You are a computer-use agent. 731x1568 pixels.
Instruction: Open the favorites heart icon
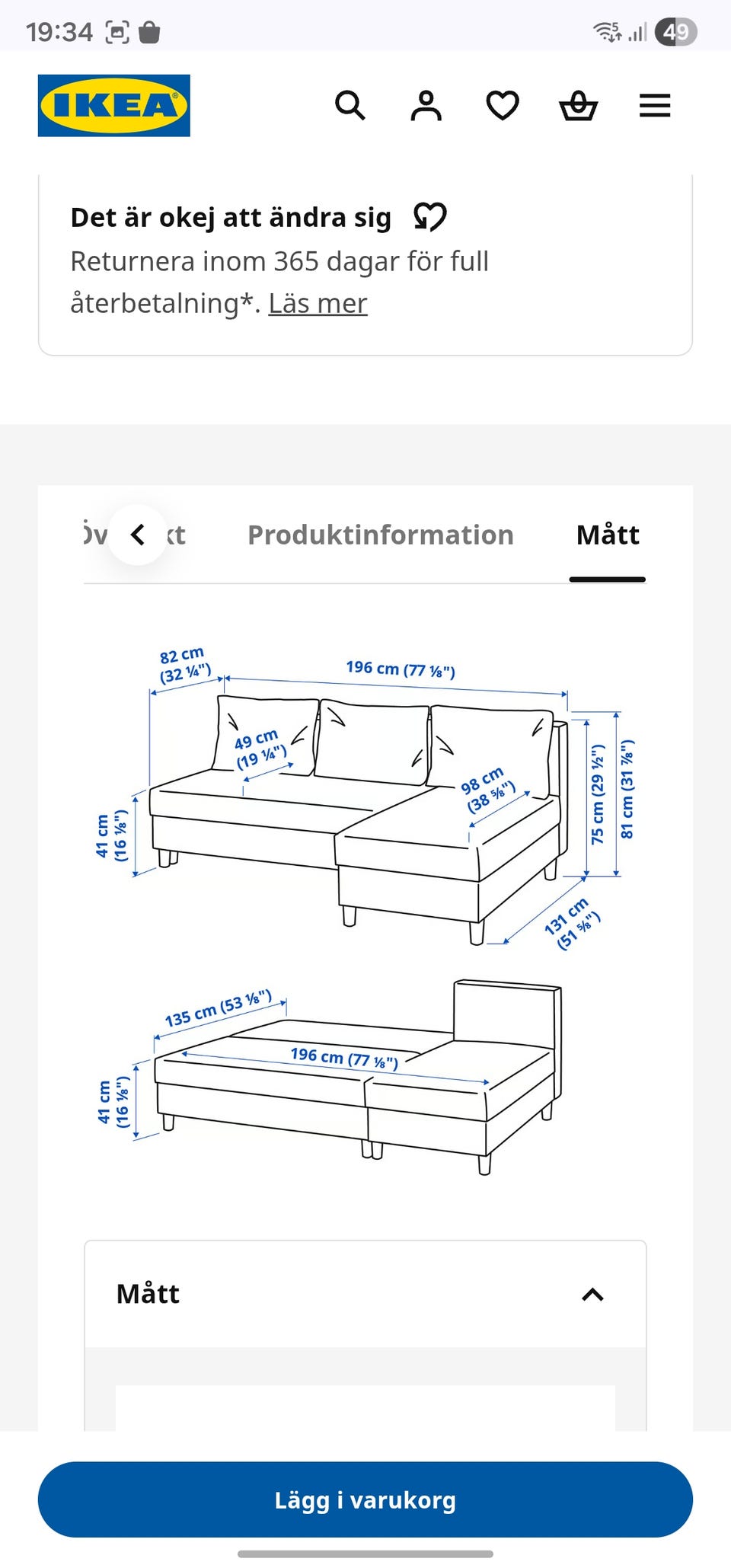point(503,105)
